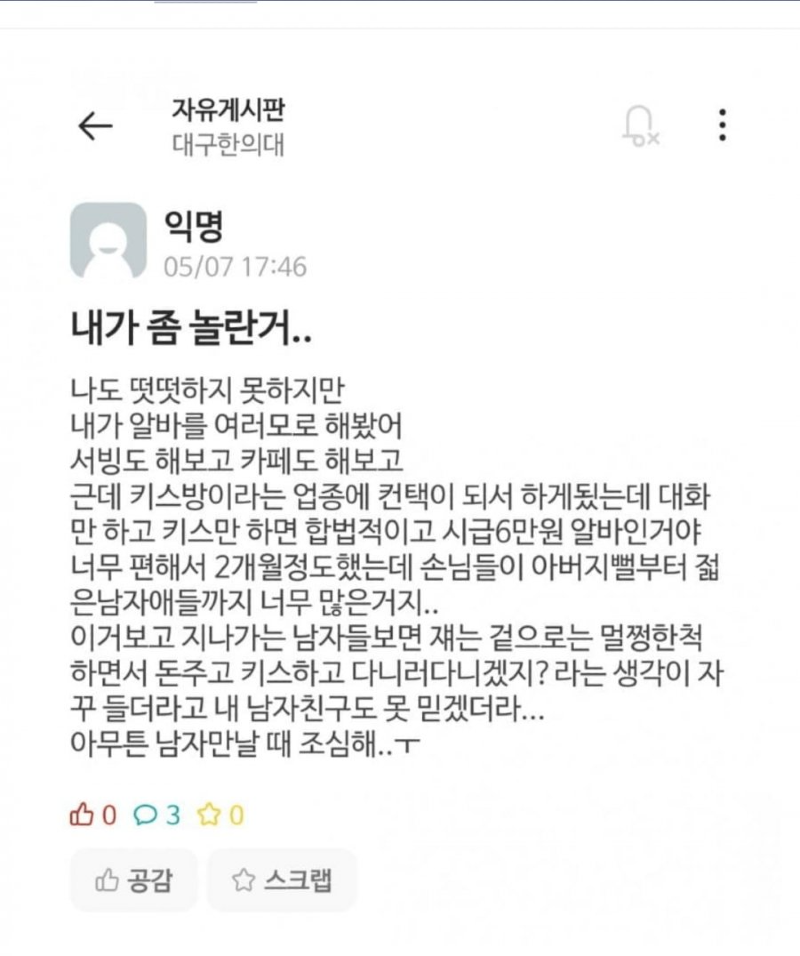
Task: Toggle 스크랩 to bookmark the post
Action: (x=281, y=880)
